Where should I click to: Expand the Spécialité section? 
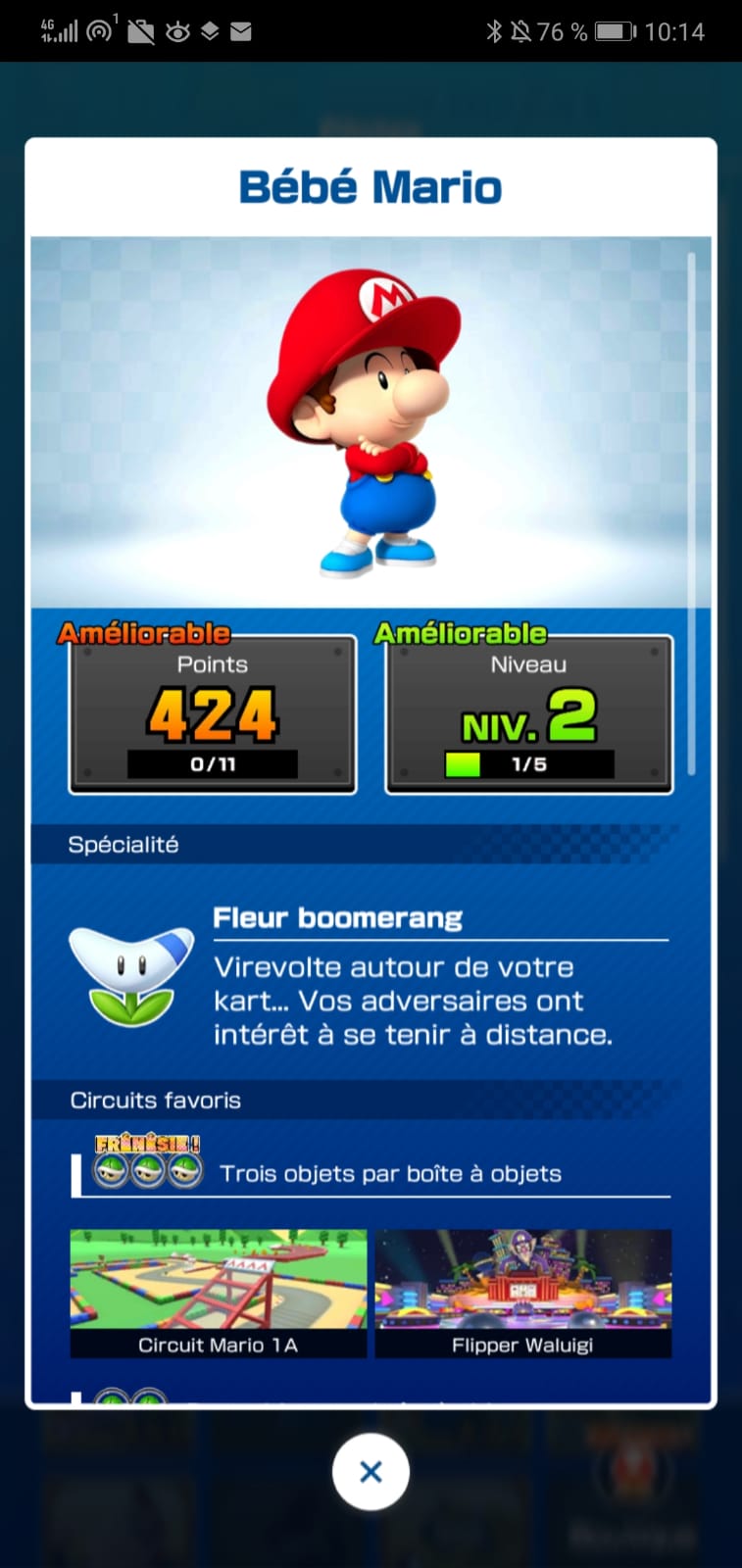[124, 844]
